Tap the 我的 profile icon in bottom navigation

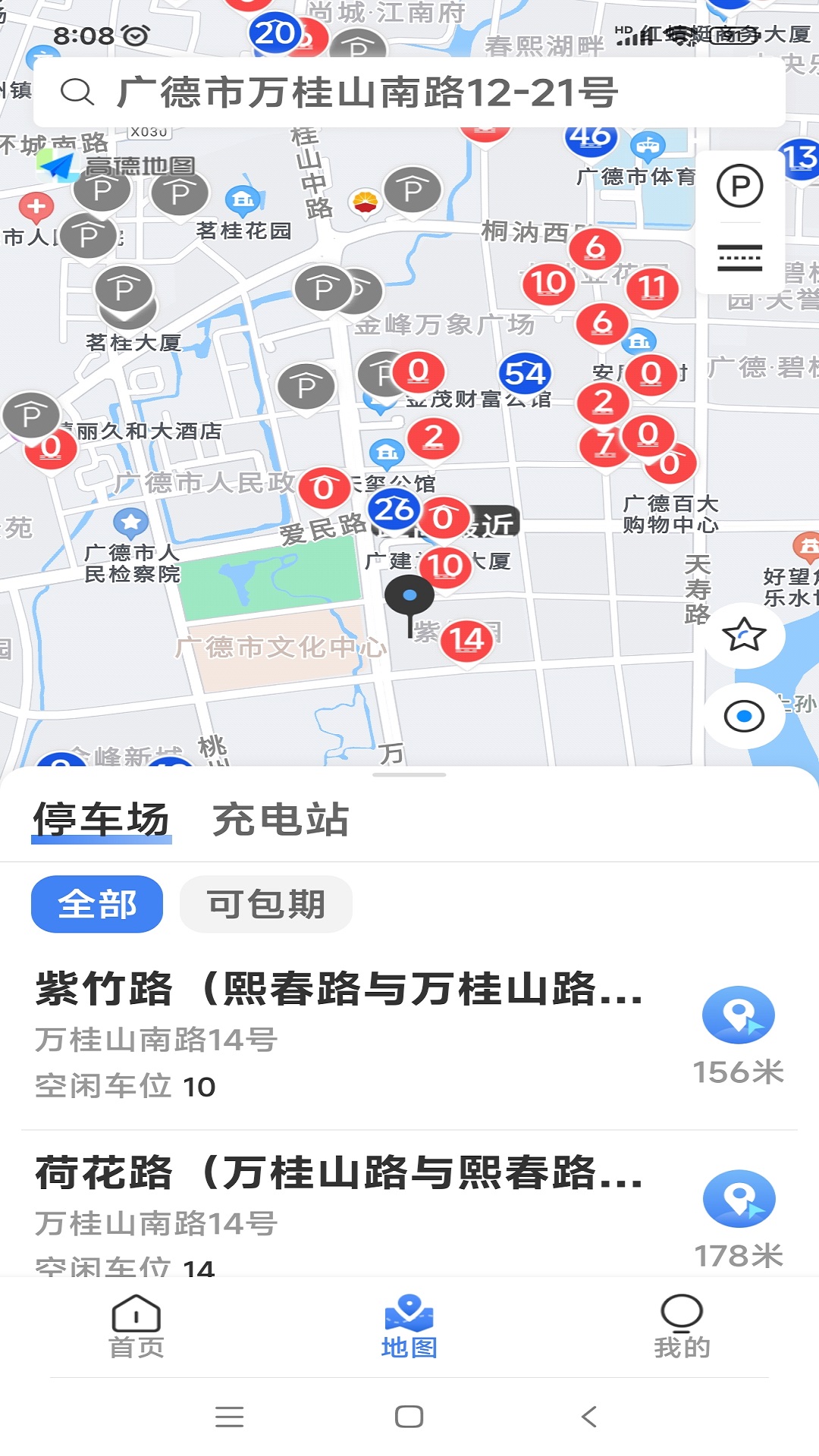681,1325
